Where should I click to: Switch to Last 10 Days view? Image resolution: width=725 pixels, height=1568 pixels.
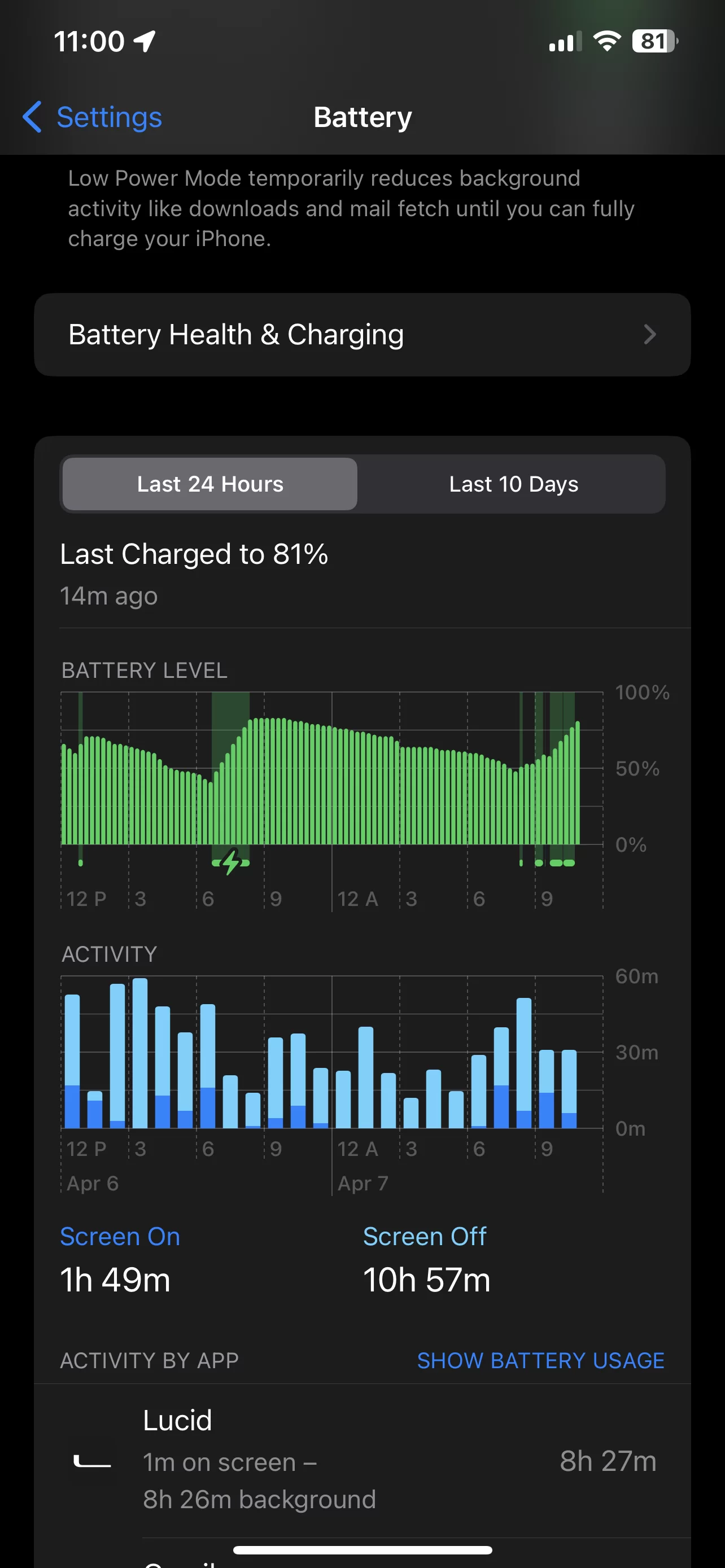tap(513, 484)
